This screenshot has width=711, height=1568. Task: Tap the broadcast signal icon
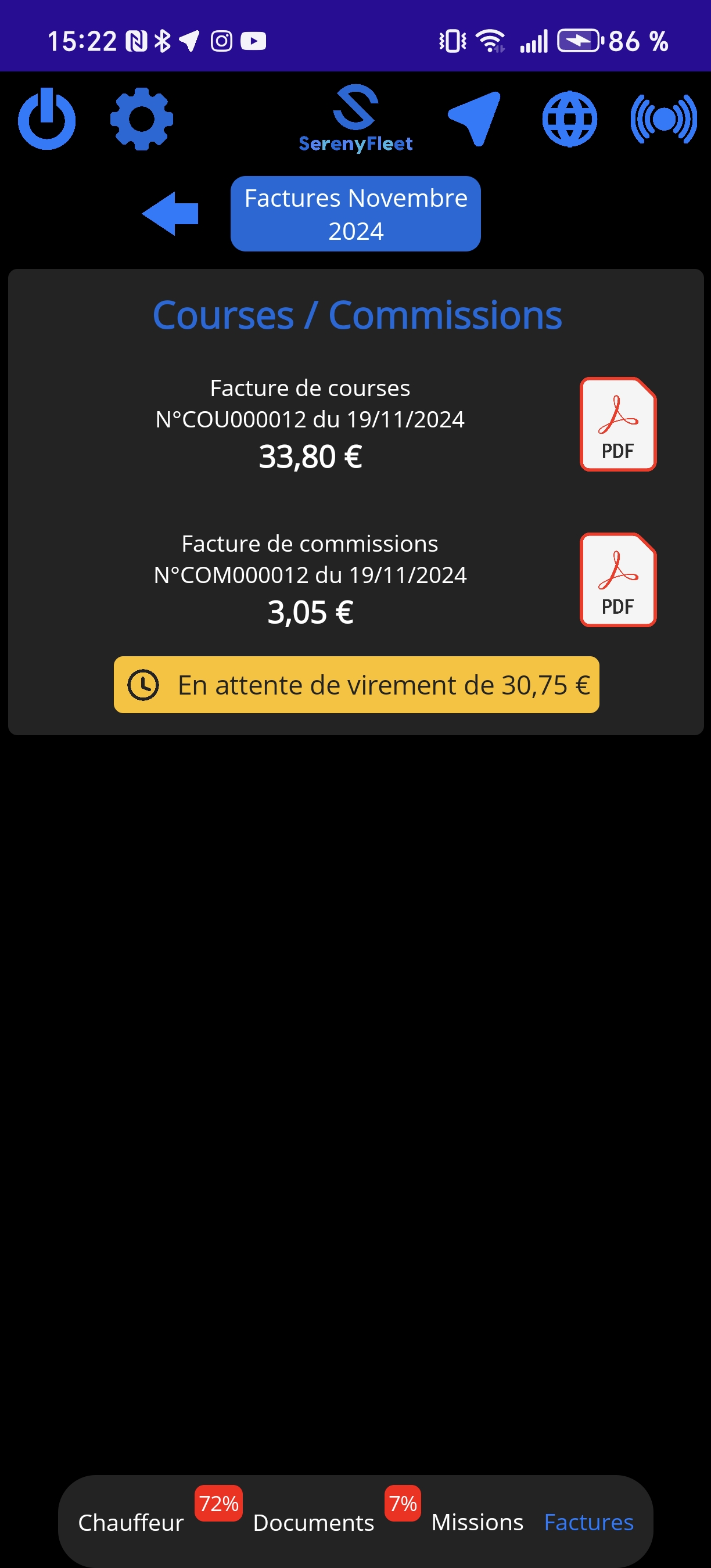(663, 118)
